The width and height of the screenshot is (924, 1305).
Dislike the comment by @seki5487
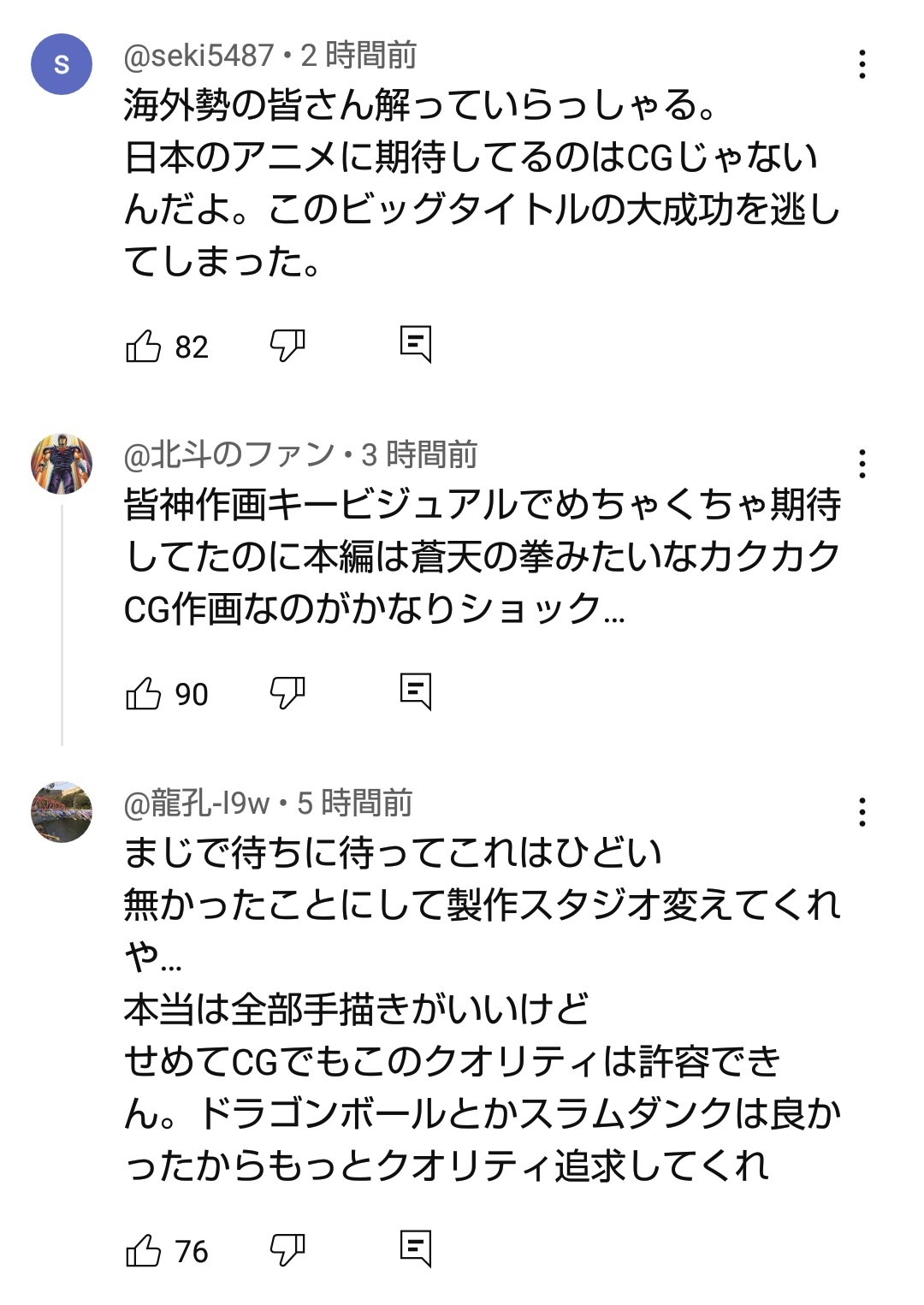(287, 345)
